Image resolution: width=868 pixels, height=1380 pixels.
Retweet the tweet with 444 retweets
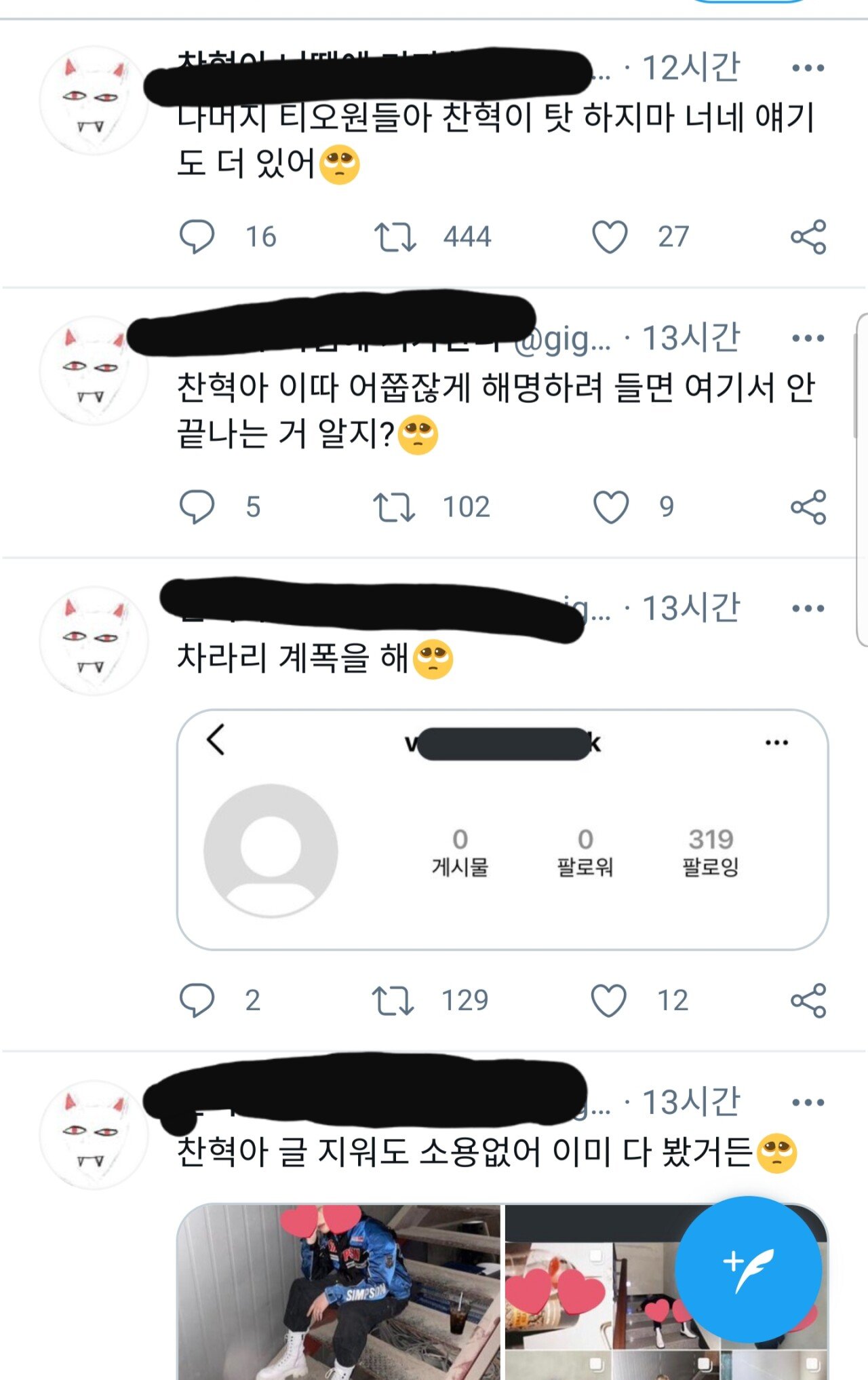click(x=395, y=237)
